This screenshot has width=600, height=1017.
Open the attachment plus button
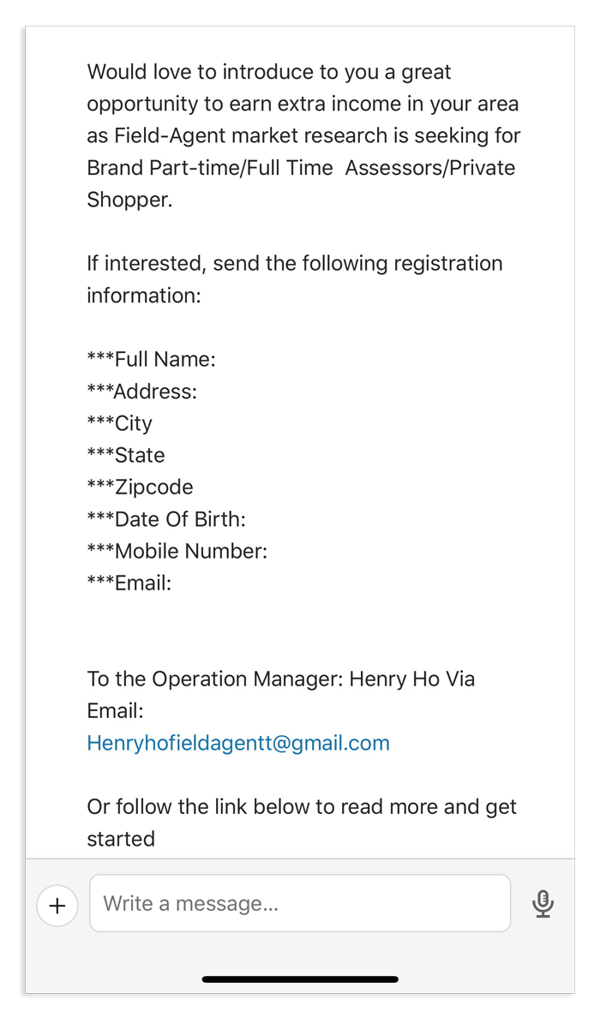pyautogui.click(x=57, y=905)
